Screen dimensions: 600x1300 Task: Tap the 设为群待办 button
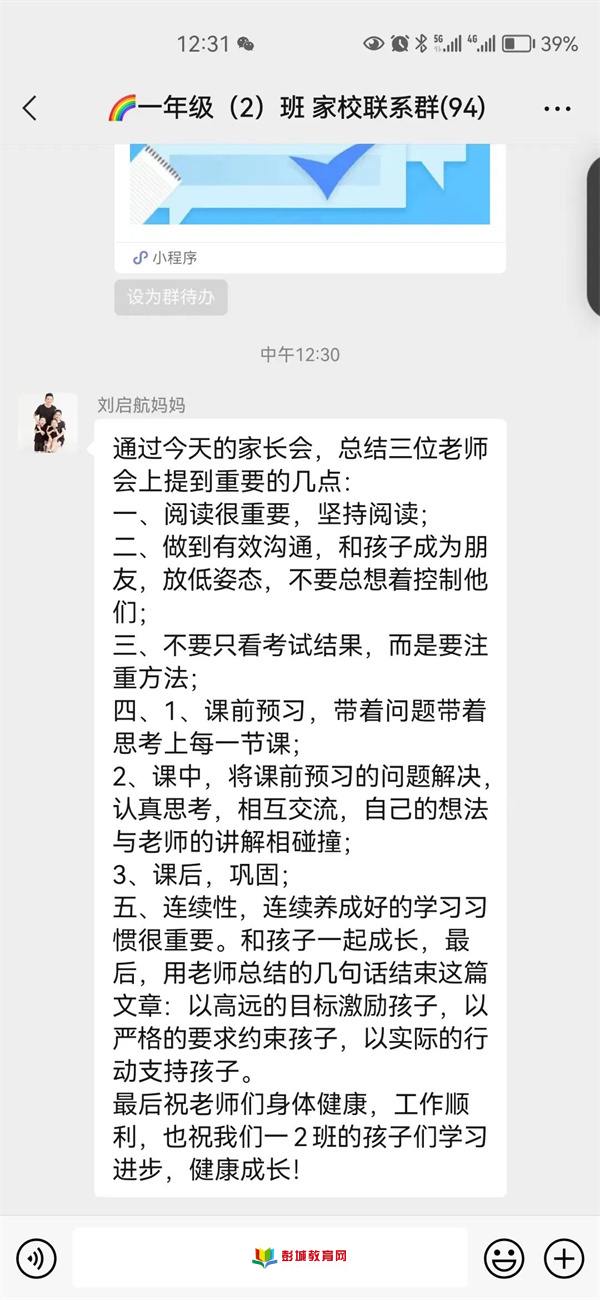(x=171, y=298)
